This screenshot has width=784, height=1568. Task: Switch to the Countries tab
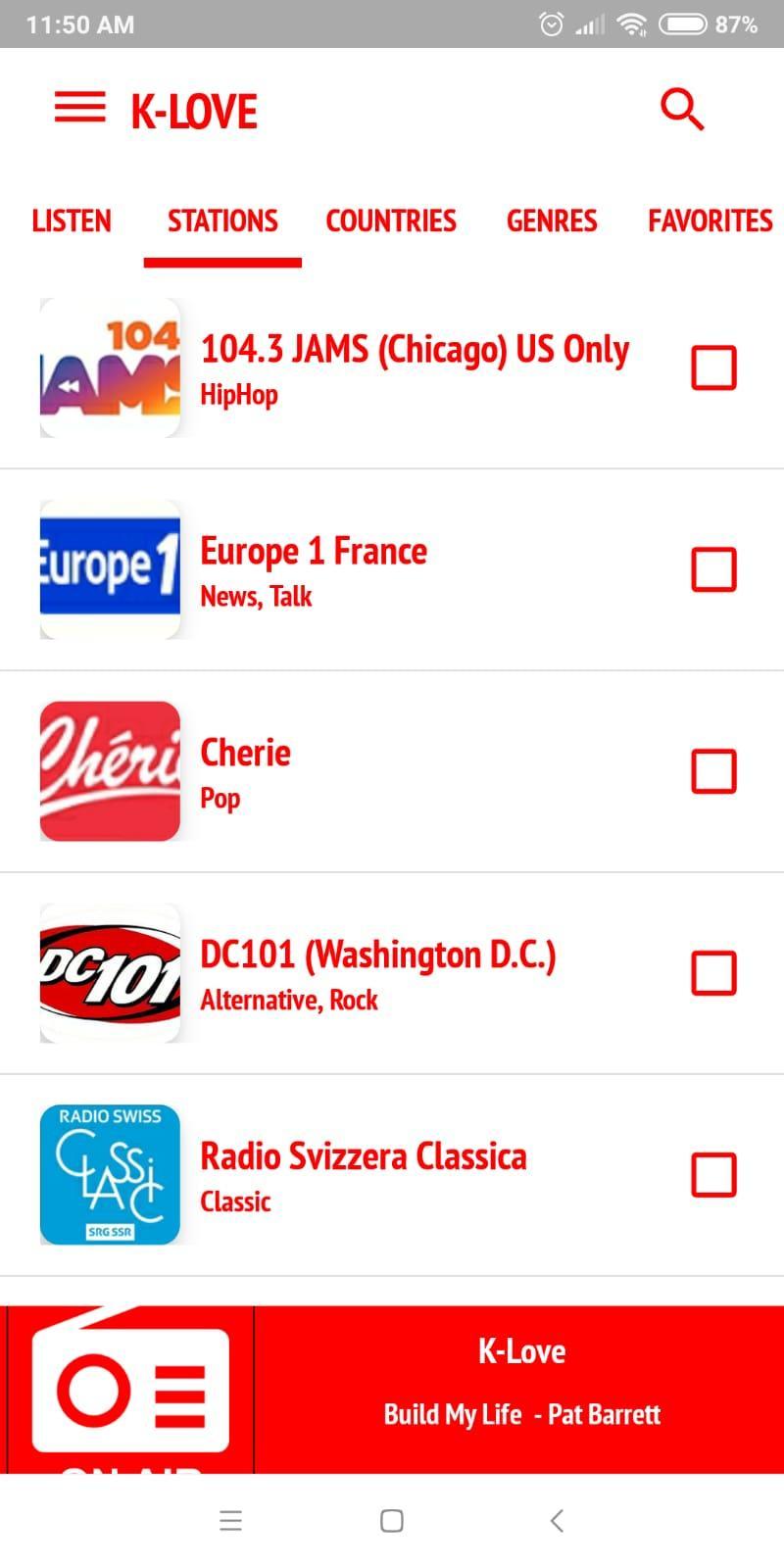coord(391,220)
